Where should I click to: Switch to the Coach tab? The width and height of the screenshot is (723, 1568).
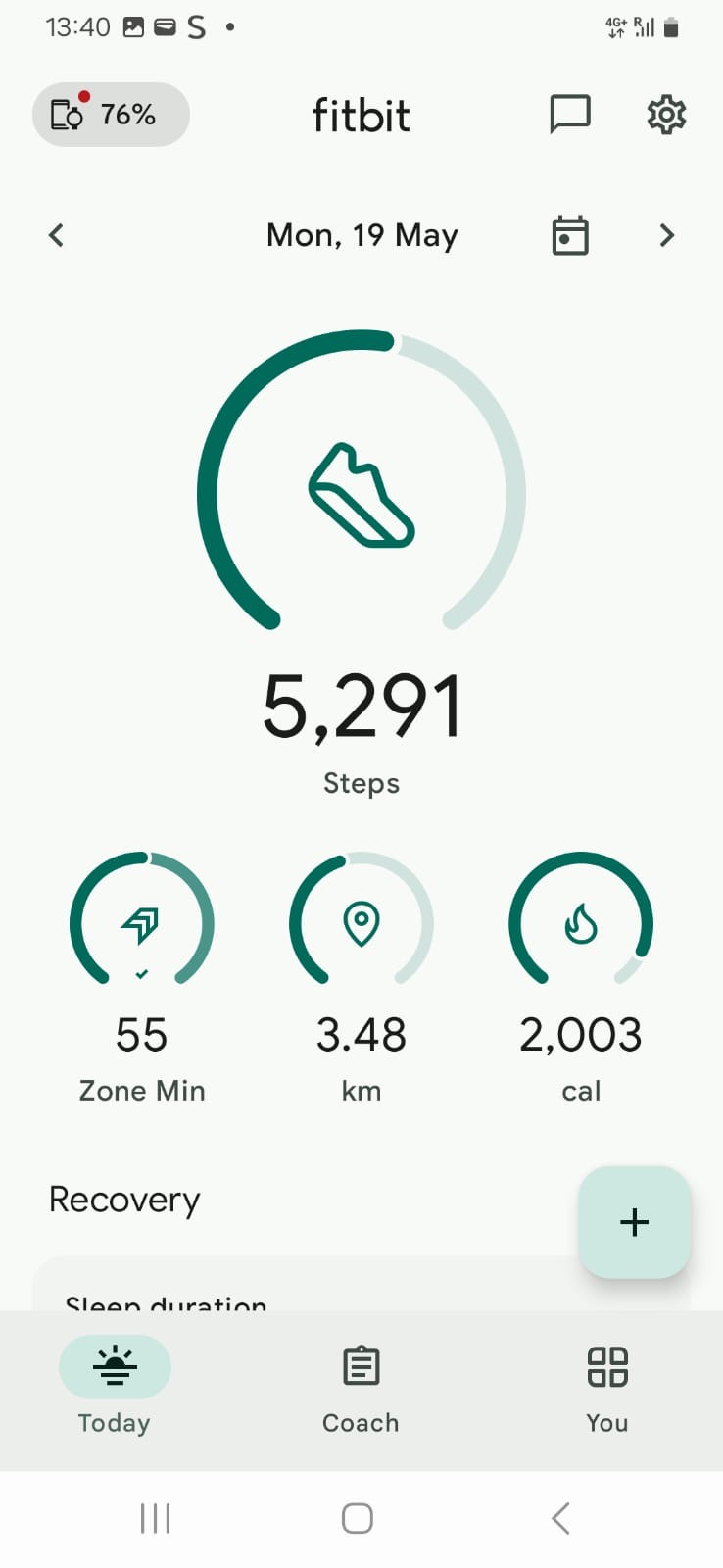coord(361,1388)
